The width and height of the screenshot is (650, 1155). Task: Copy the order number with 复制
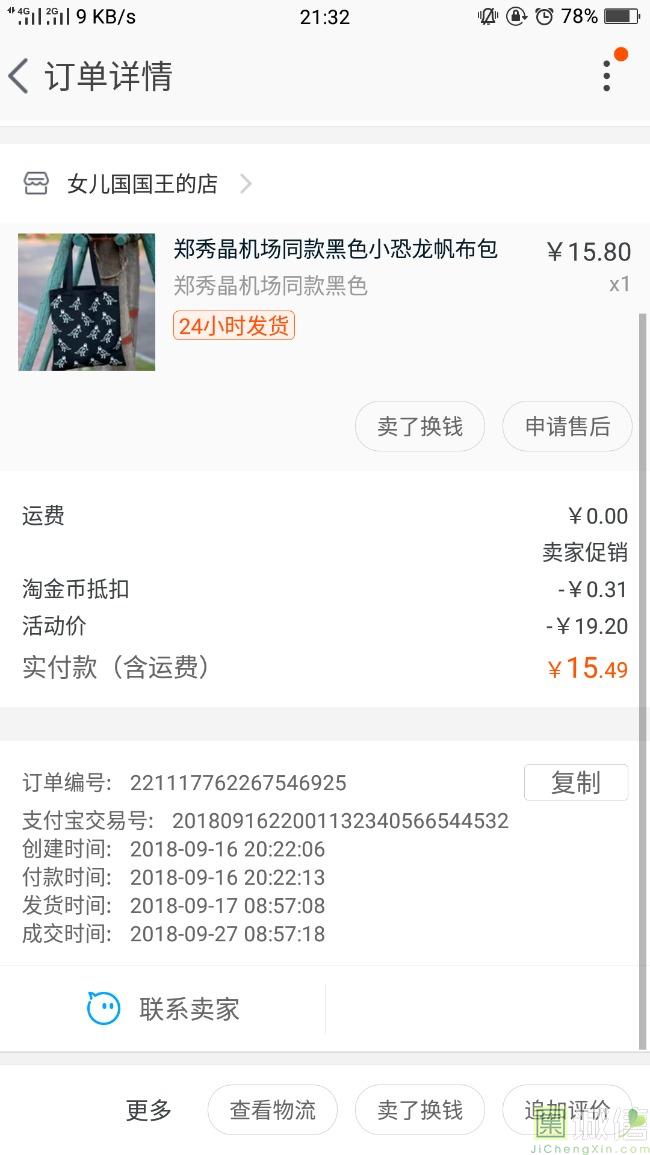pyautogui.click(x=575, y=783)
